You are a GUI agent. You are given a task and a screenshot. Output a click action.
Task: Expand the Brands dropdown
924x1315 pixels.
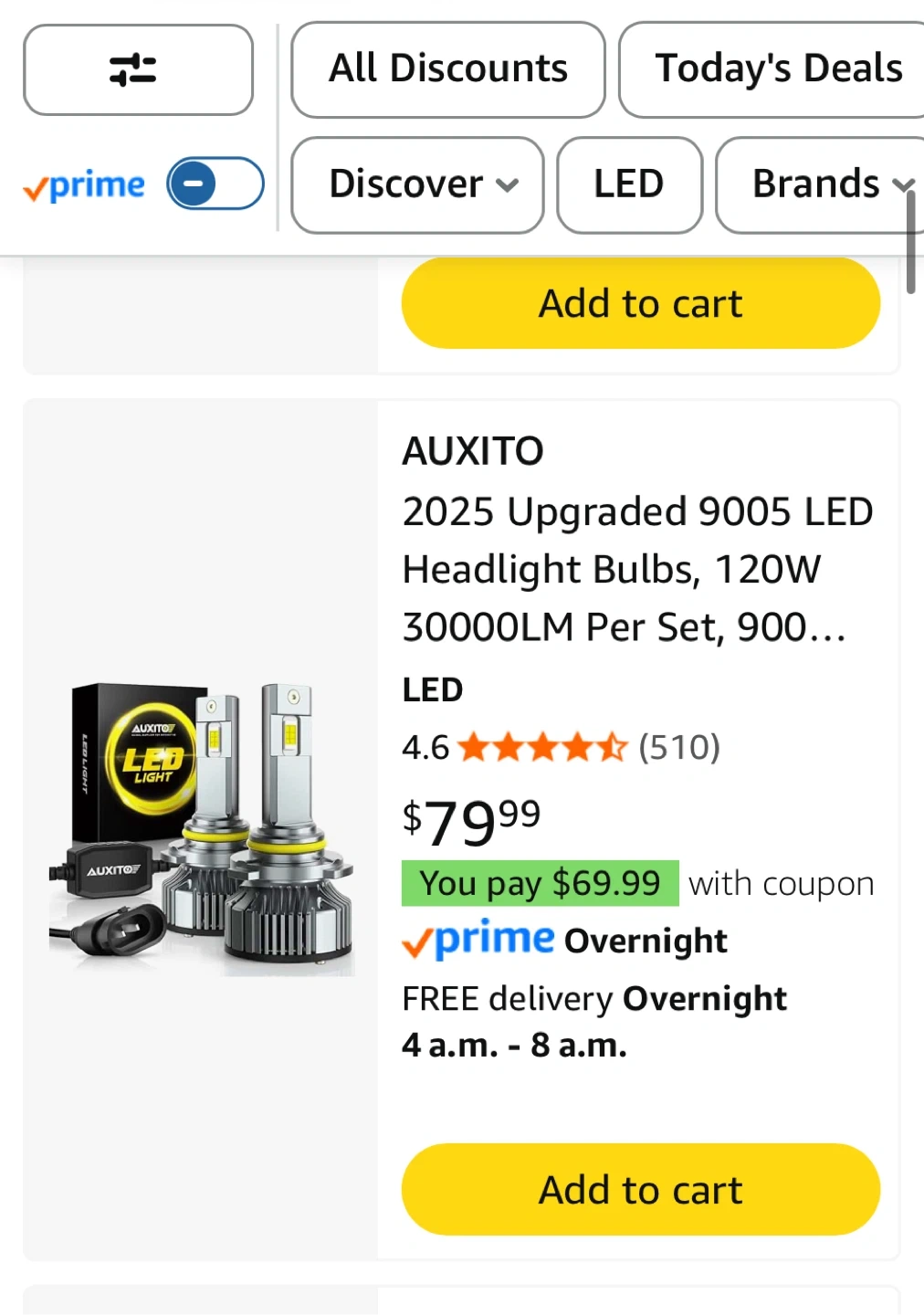click(822, 184)
